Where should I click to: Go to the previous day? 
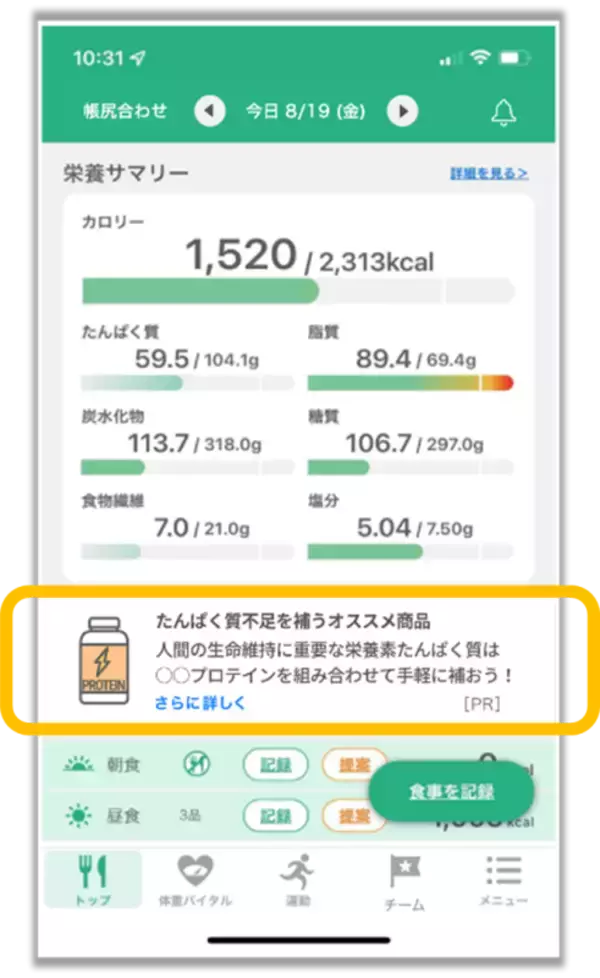(x=210, y=110)
